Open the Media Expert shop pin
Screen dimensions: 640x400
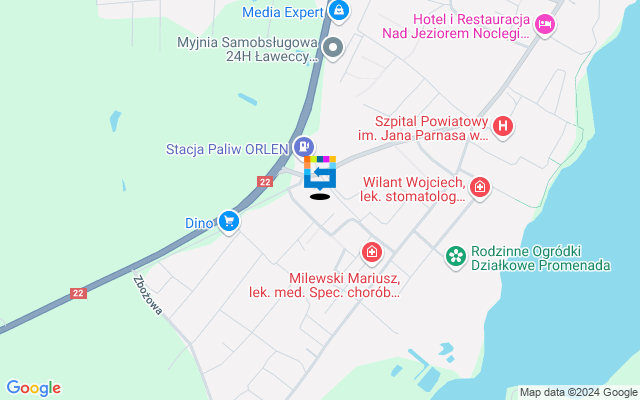(338, 11)
